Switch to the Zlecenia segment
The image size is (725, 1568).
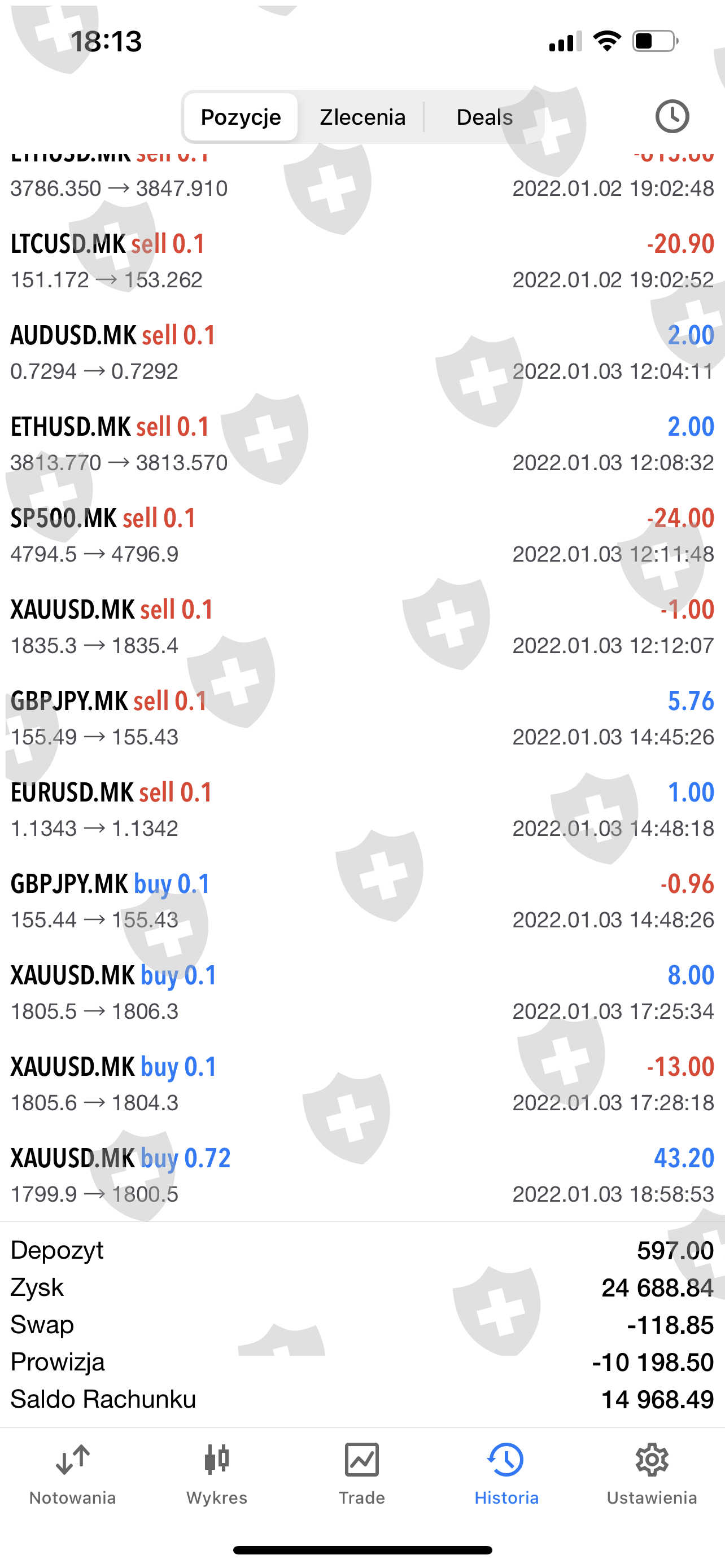tap(362, 117)
